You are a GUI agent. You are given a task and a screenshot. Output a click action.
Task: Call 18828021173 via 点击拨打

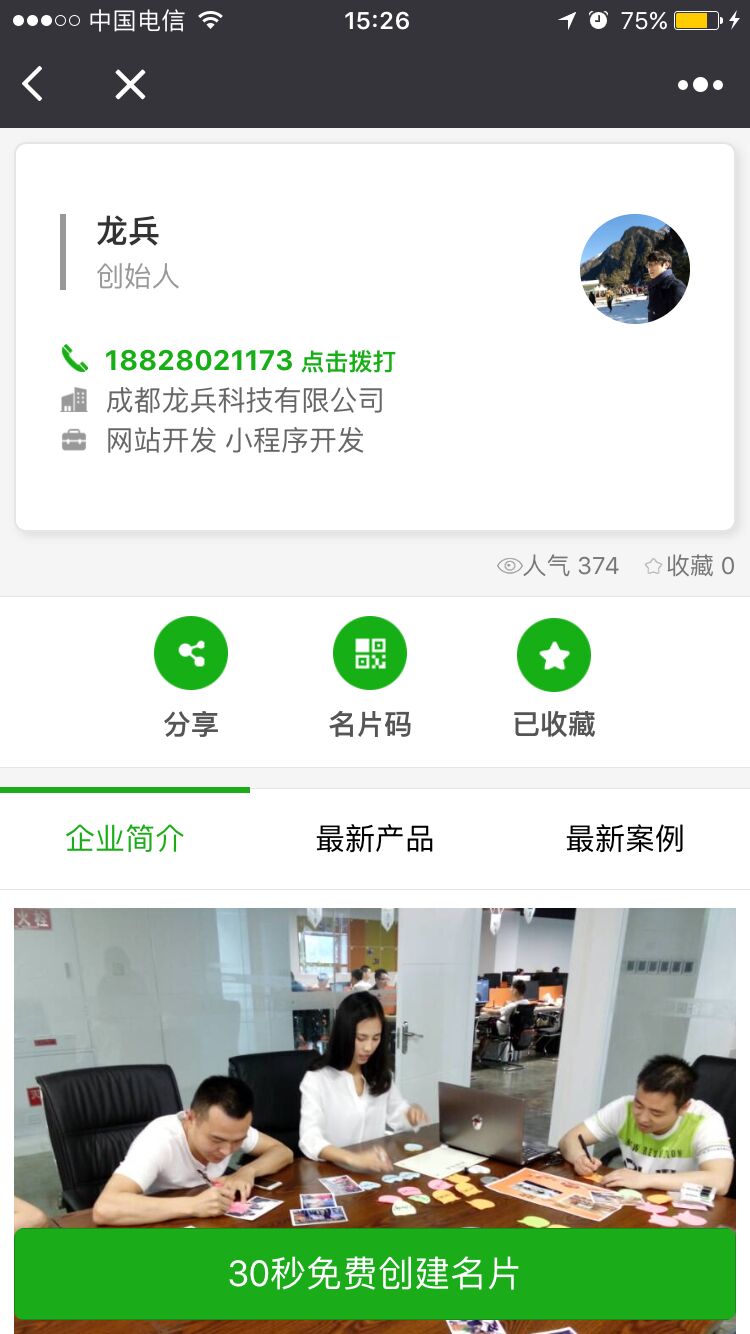pyautogui.click(x=348, y=361)
